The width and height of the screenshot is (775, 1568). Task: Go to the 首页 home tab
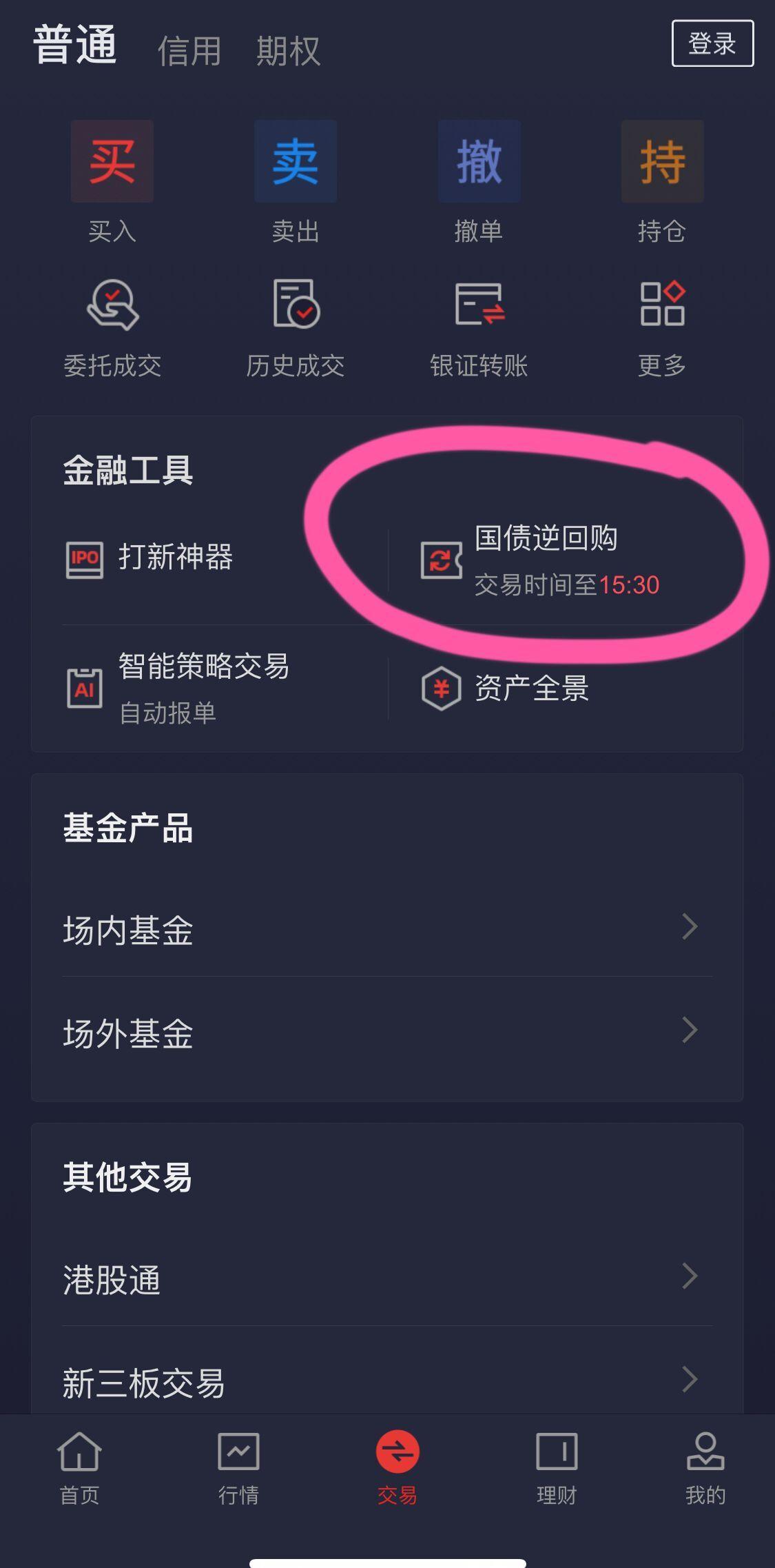(x=79, y=1466)
